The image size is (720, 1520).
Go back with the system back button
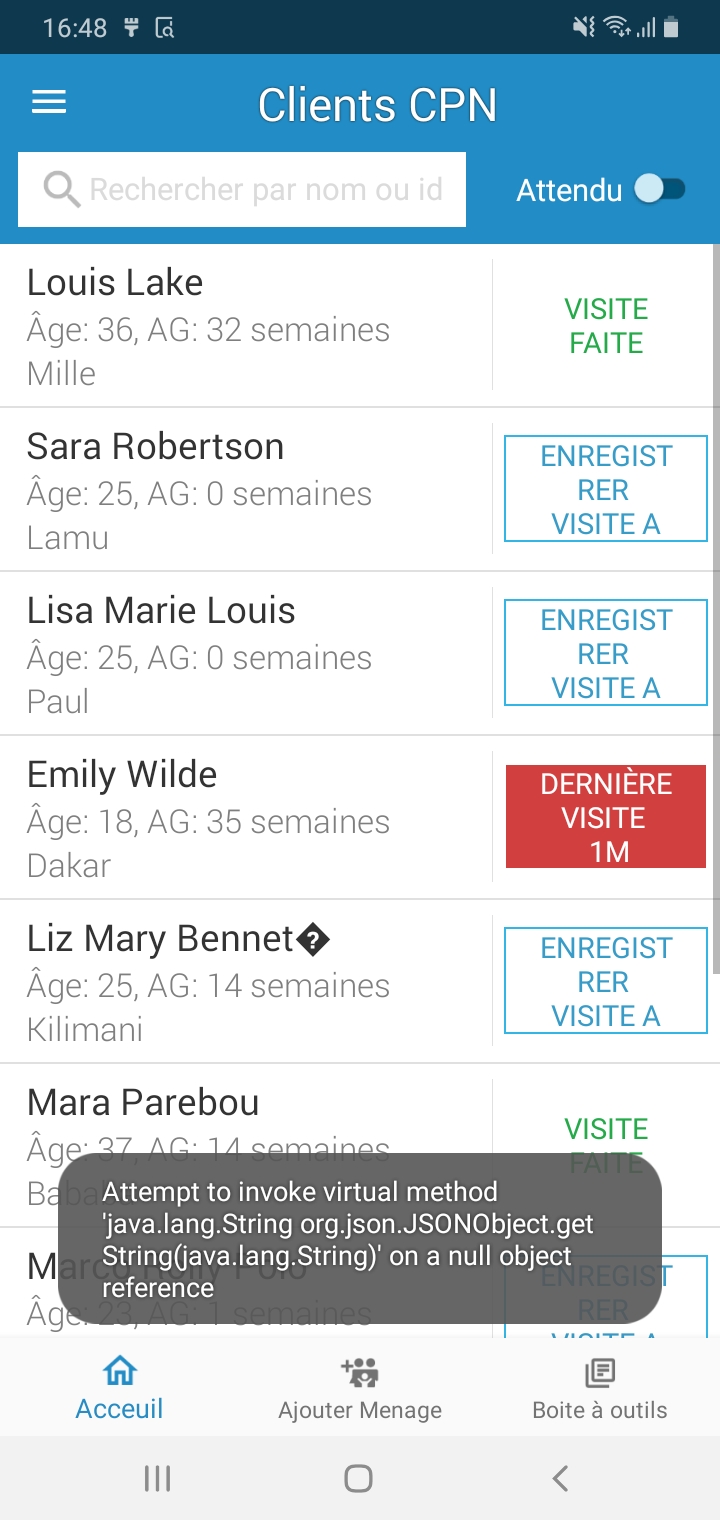[561, 1478]
